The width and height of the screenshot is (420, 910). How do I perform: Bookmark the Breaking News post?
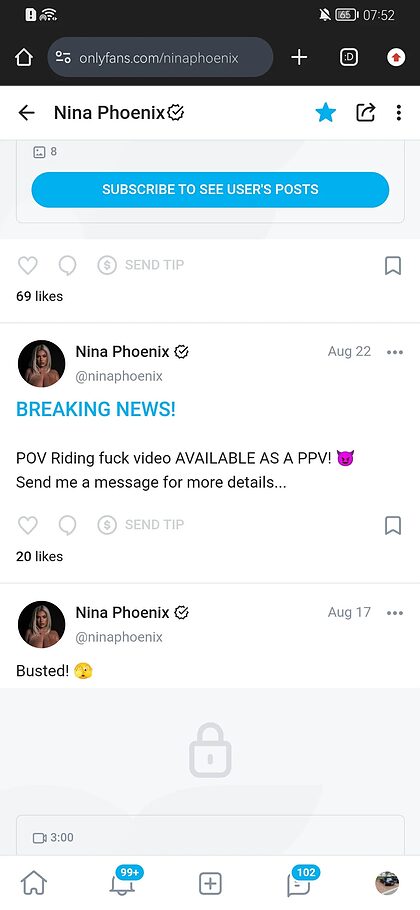click(x=393, y=525)
